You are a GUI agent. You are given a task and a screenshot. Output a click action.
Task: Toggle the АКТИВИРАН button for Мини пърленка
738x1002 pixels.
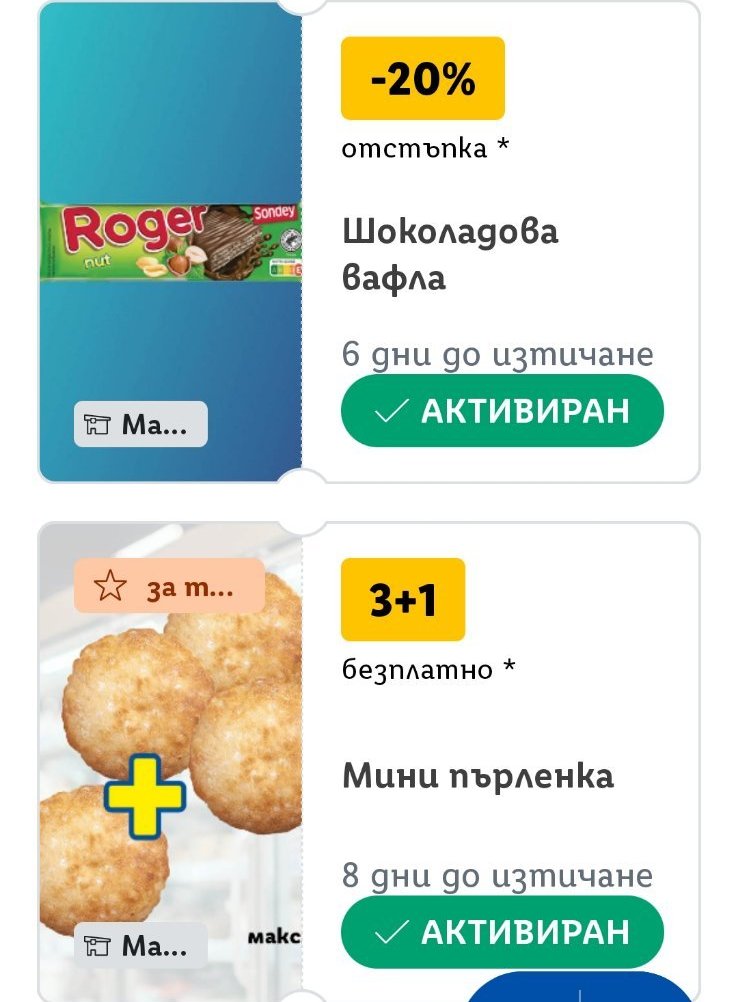[x=502, y=932]
